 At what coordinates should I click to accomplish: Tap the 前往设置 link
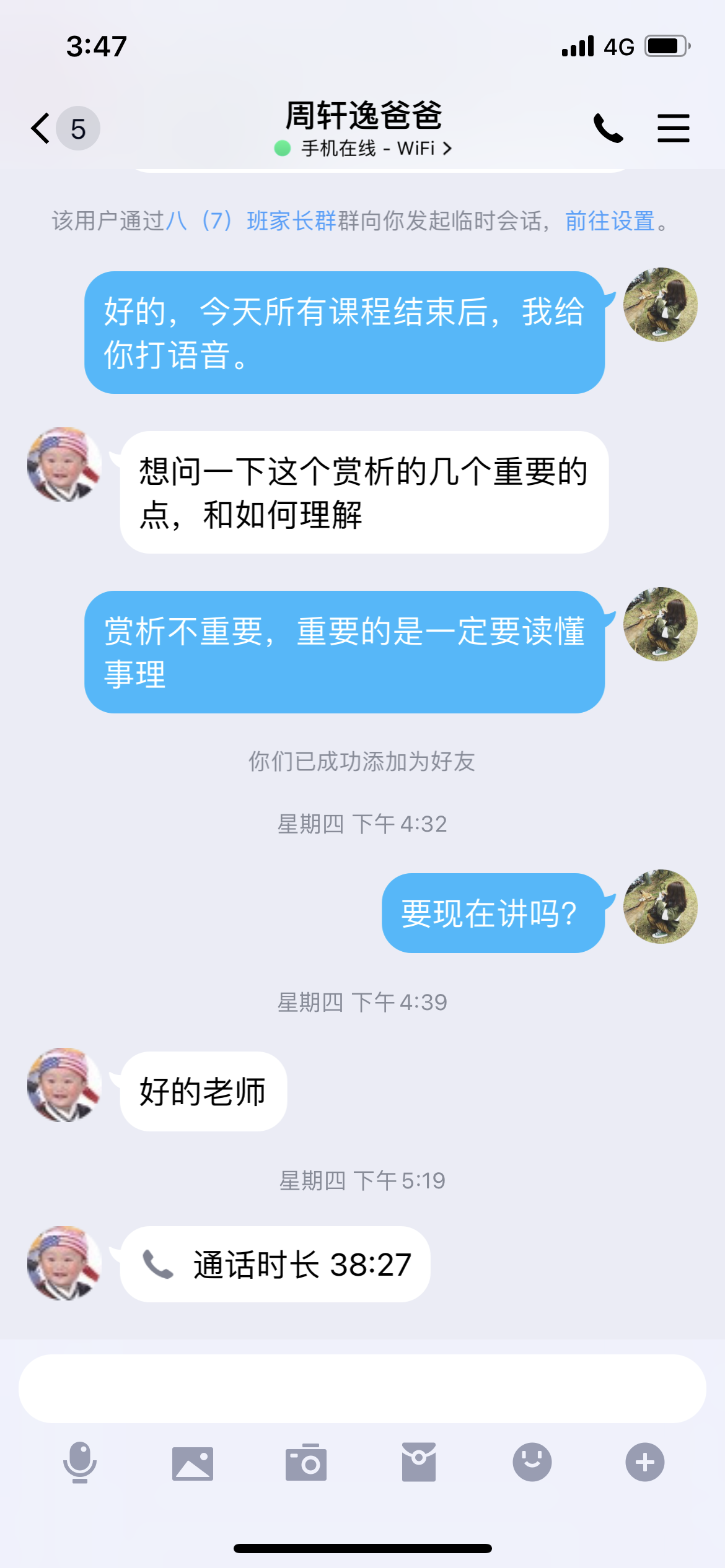pyautogui.click(x=610, y=221)
